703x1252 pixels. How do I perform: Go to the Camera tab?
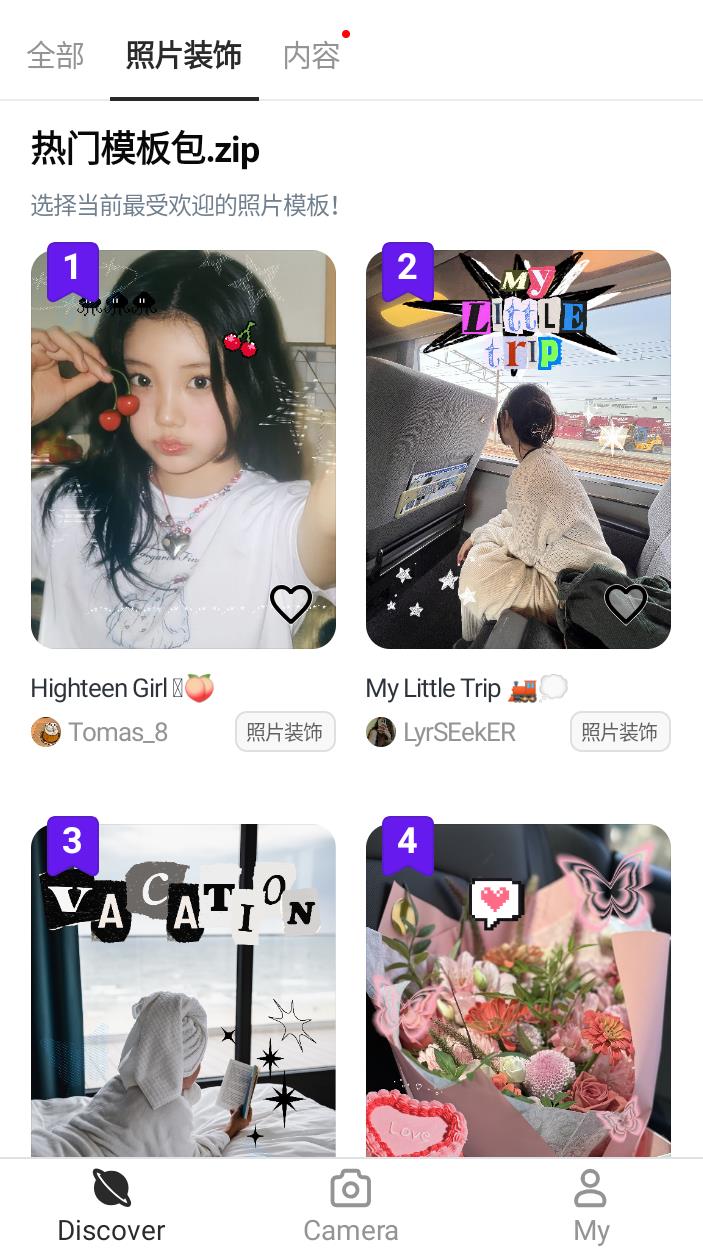pos(351,1206)
